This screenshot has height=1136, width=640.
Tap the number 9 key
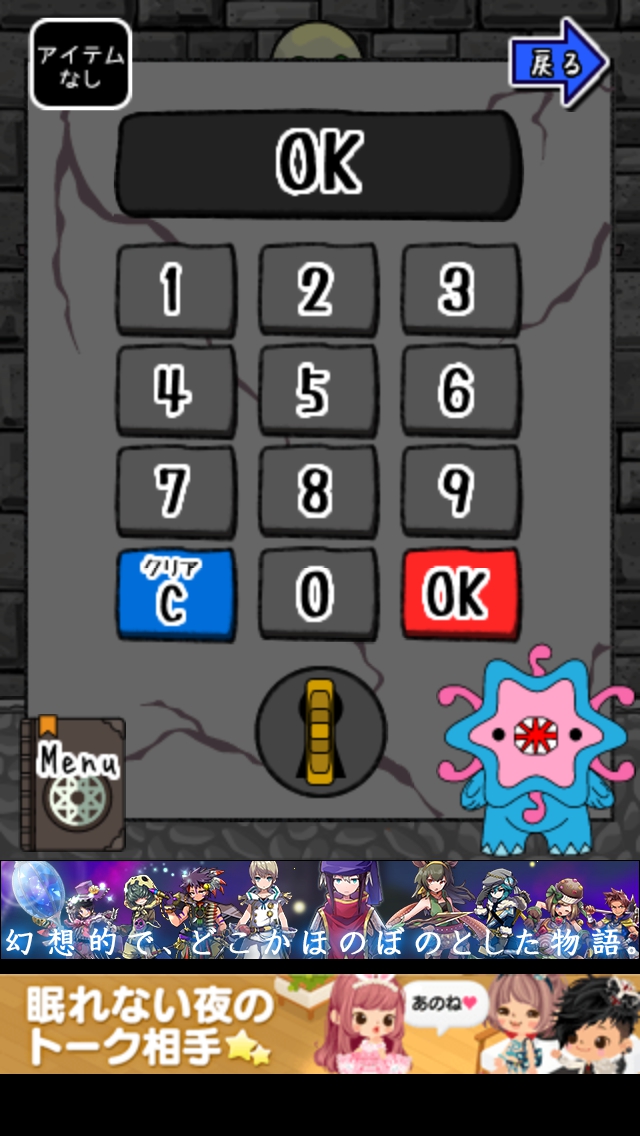tap(460, 491)
